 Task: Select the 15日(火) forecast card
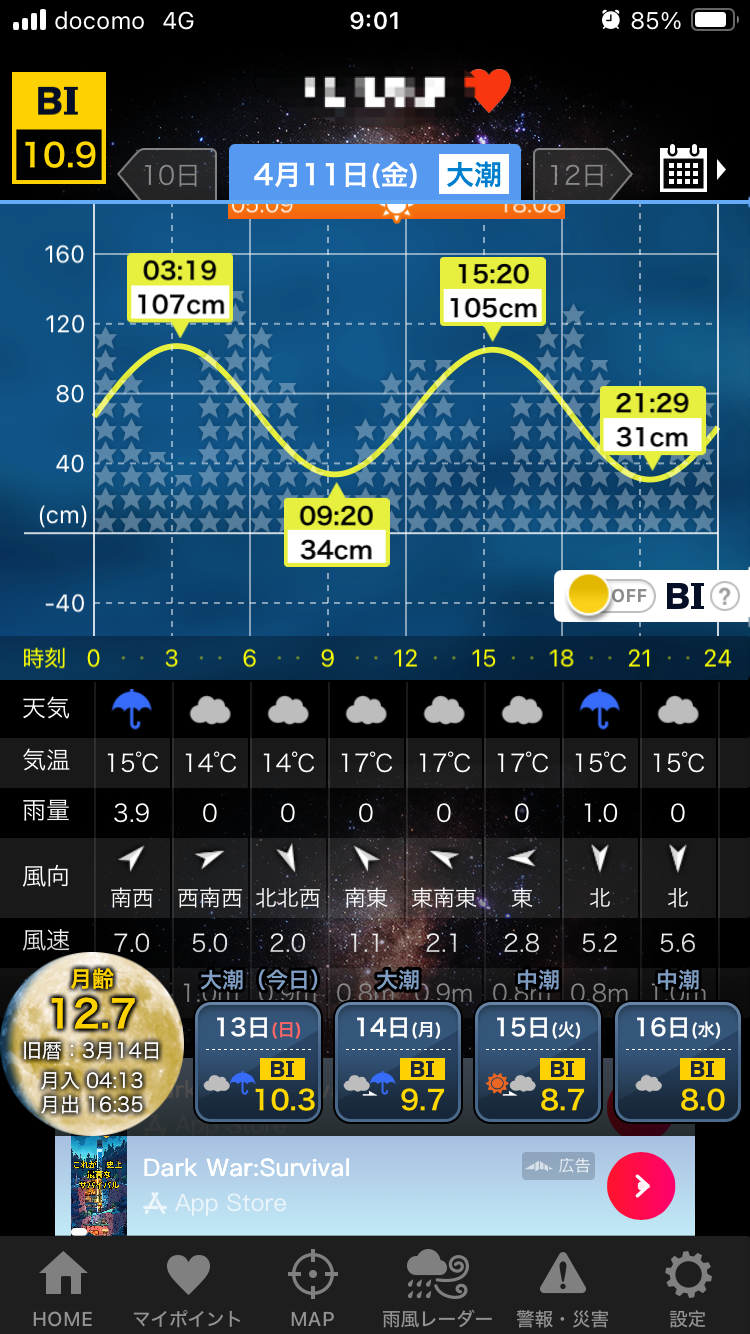(538, 1061)
